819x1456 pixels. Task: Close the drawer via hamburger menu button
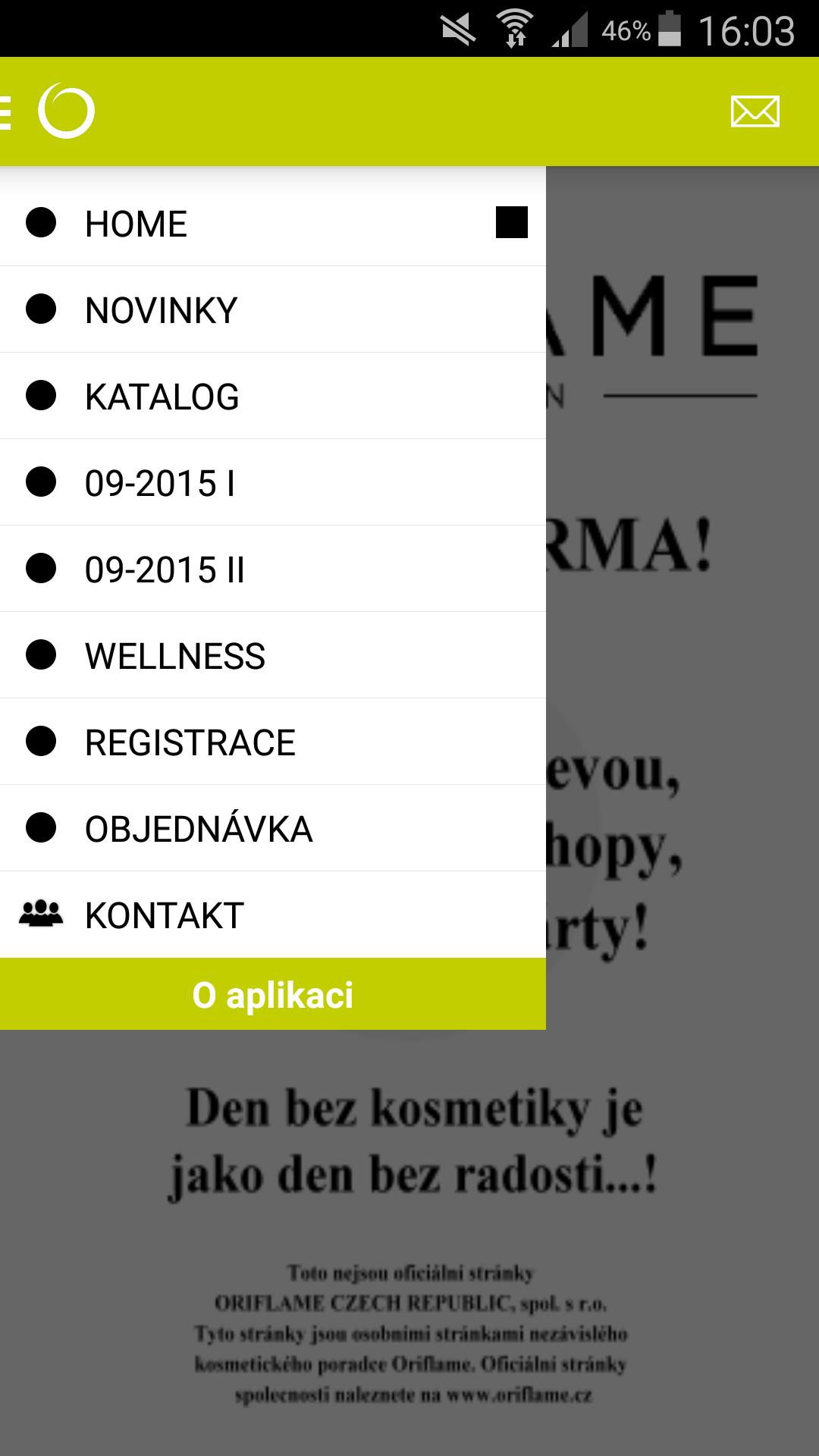point(6,111)
